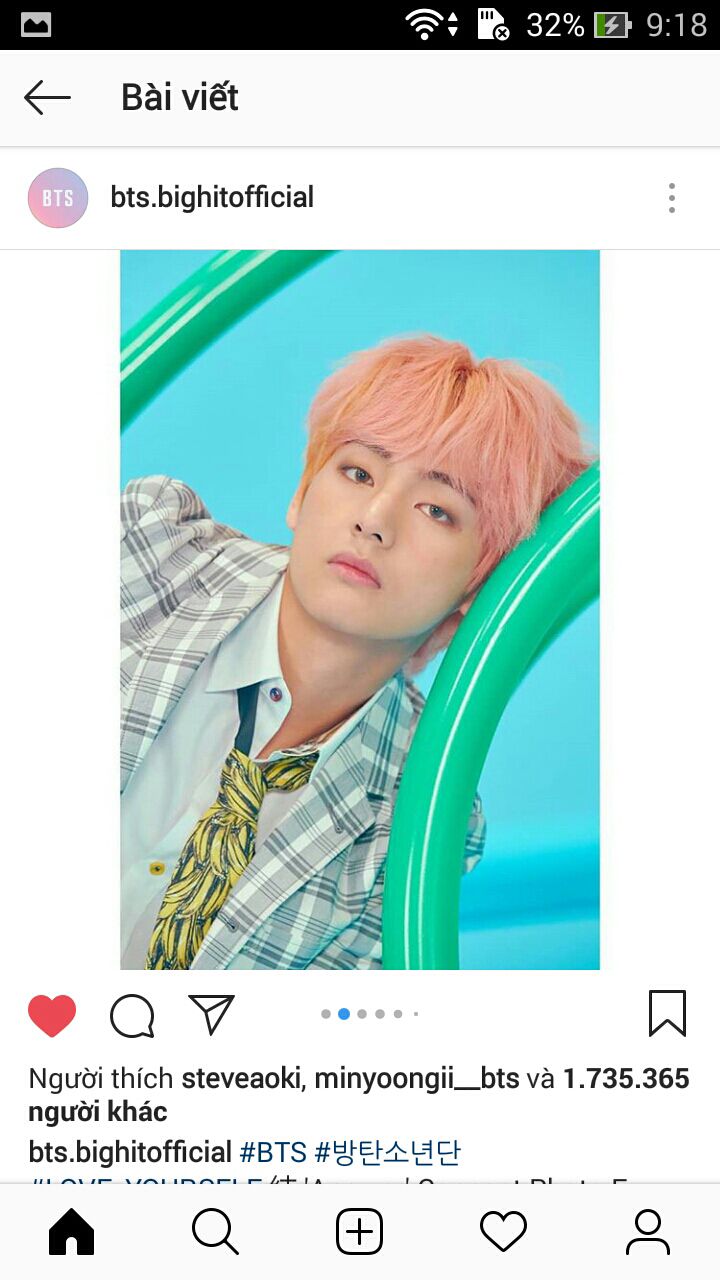Viewport: 720px width, 1280px height.
Task: Open the post overflow menu
Action: tap(672, 198)
